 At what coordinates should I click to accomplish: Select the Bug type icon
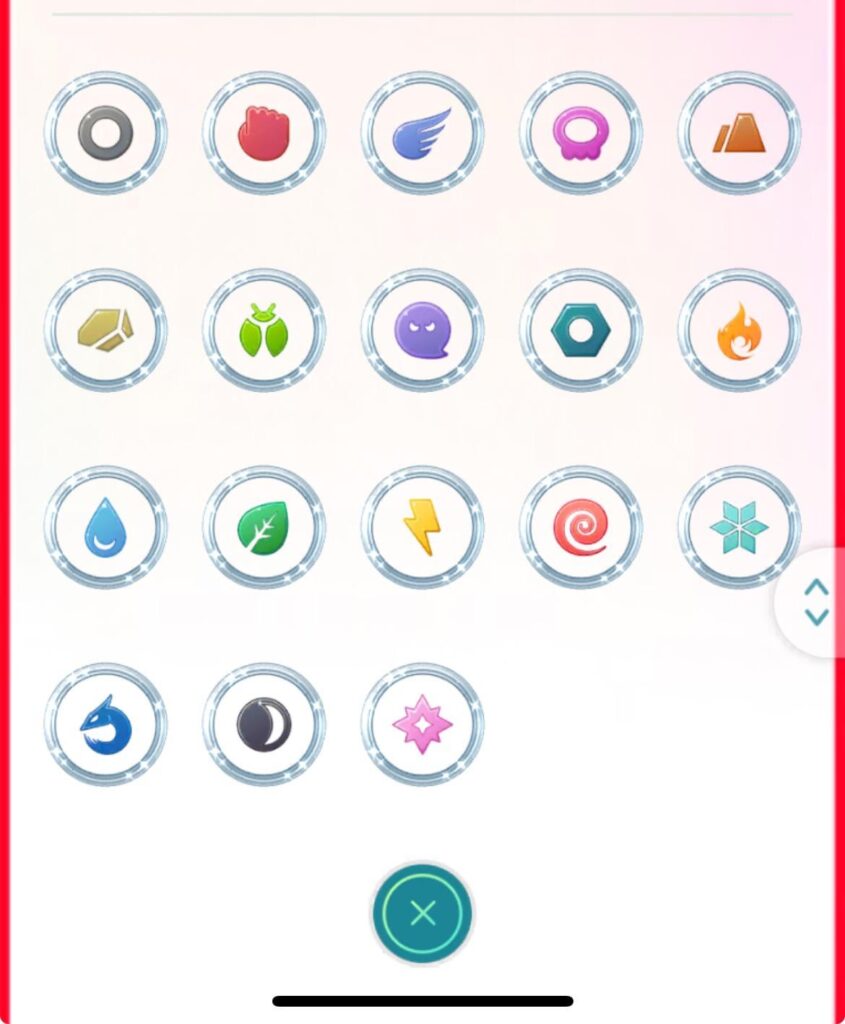click(264, 330)
